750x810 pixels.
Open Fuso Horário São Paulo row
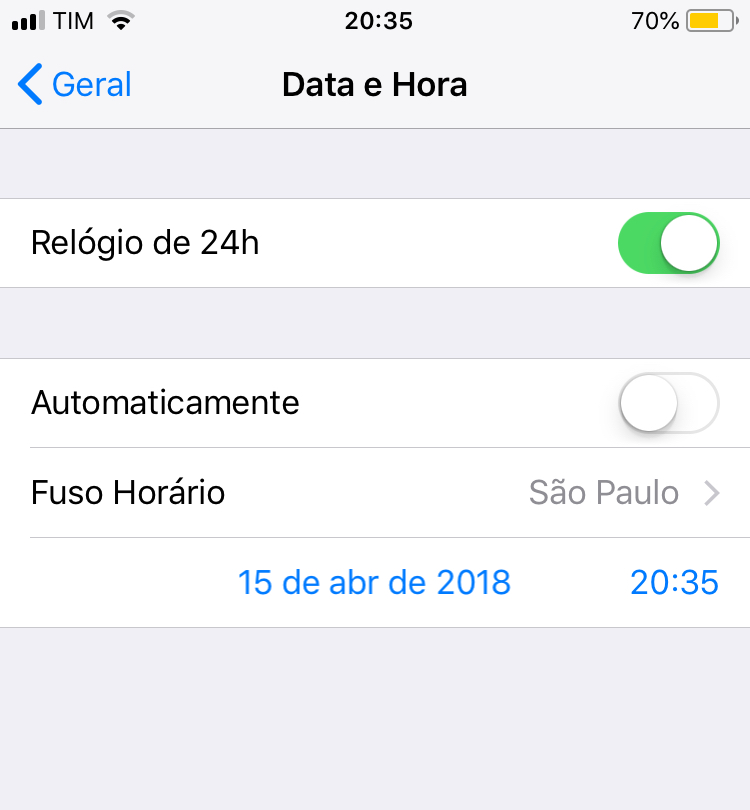point(375,493)
